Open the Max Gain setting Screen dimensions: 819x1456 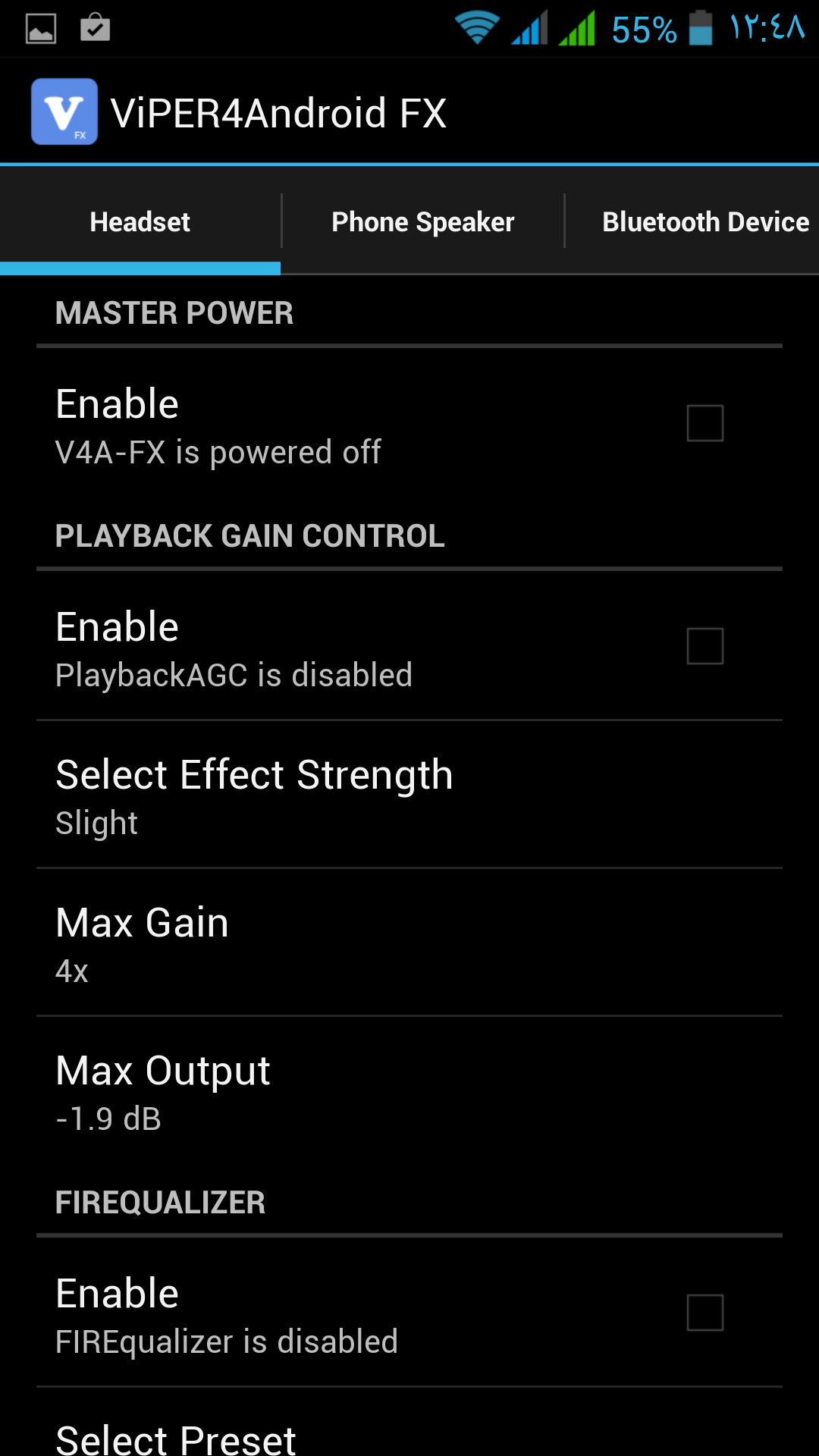point(409,943)
